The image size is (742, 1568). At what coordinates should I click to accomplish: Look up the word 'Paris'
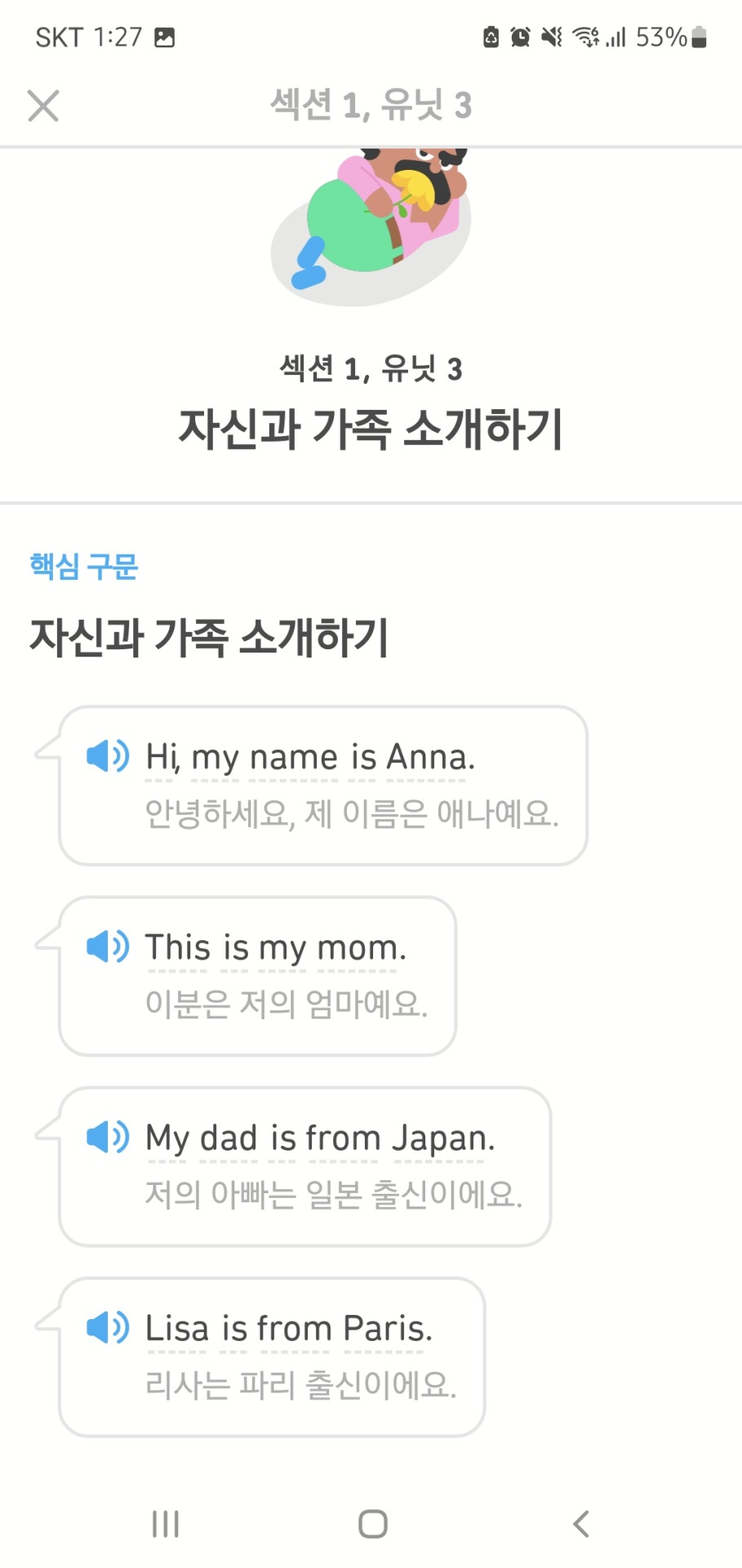point(385,1329)
